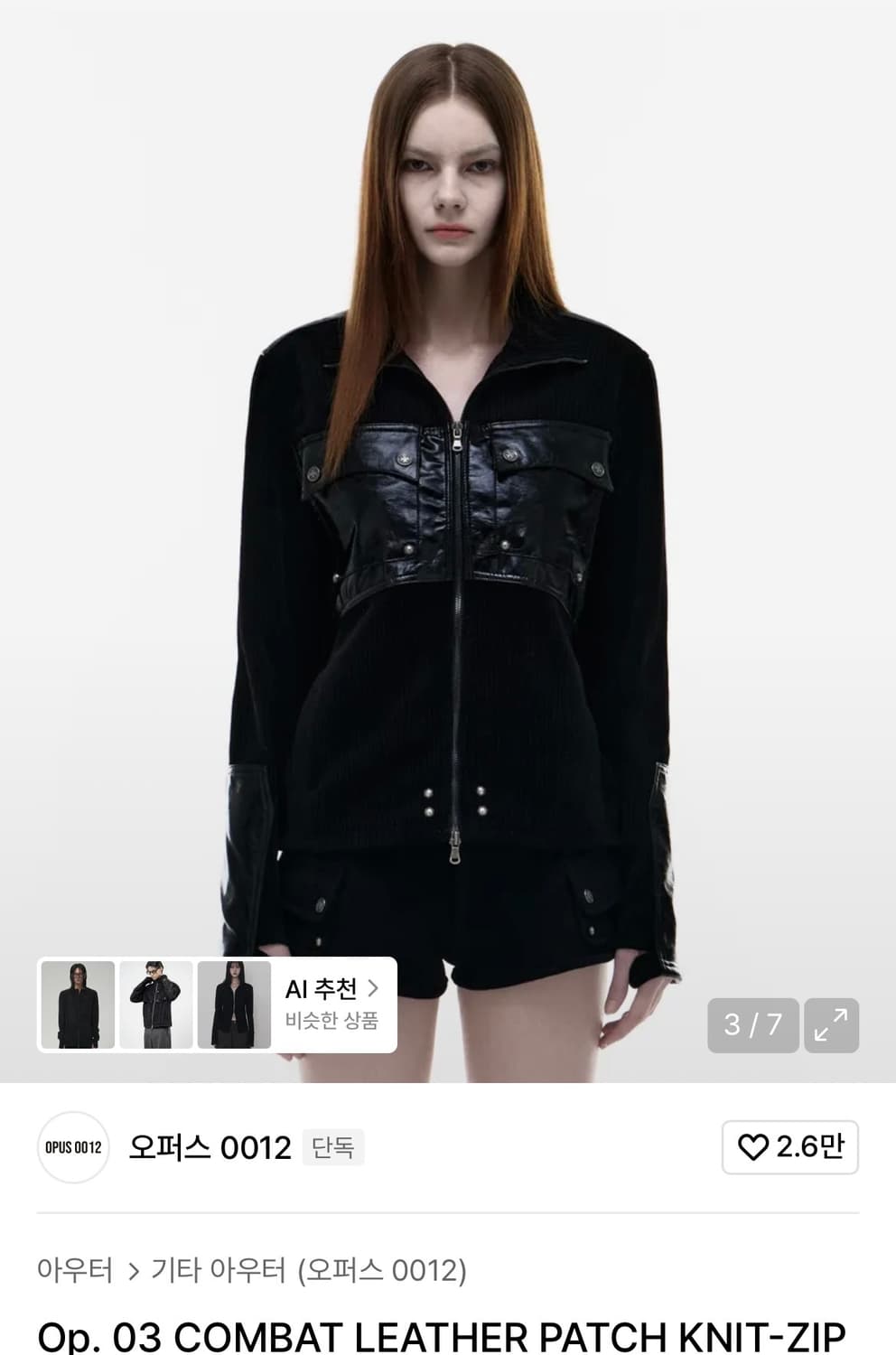Open the 오퍼스 0012 brand page
The height and width of the screenshot is (1355, 896).
pos(211,1145)
